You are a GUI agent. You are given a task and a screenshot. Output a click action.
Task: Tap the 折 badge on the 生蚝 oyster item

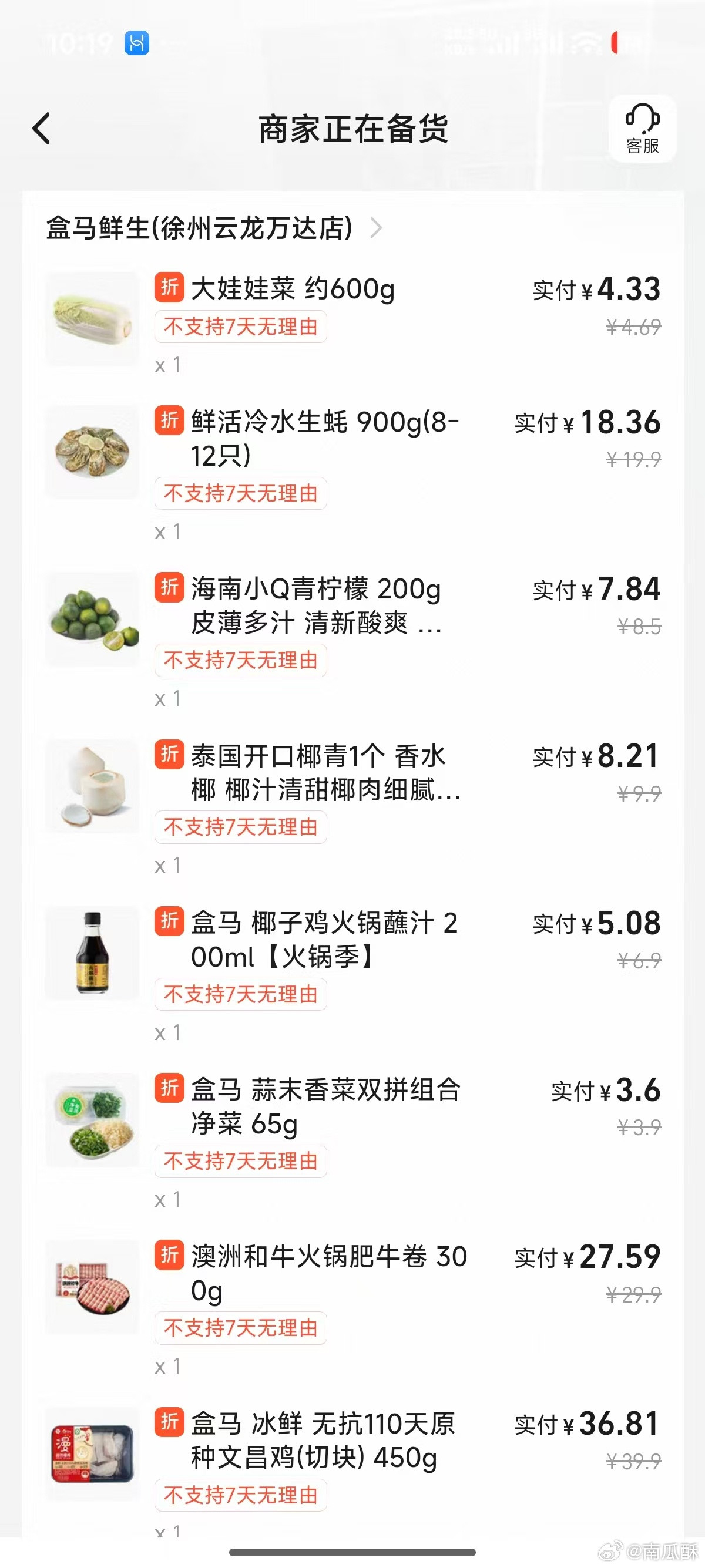point(170,420)
